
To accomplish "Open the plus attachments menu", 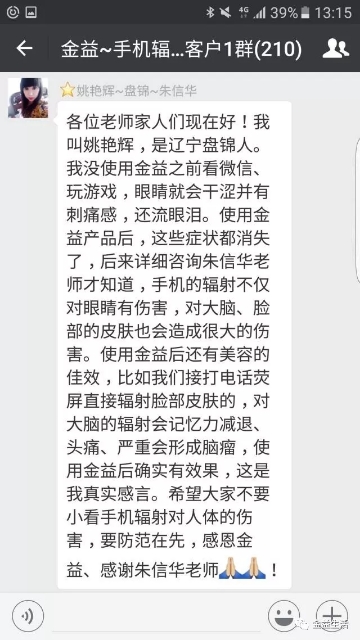I will [332, 616].
